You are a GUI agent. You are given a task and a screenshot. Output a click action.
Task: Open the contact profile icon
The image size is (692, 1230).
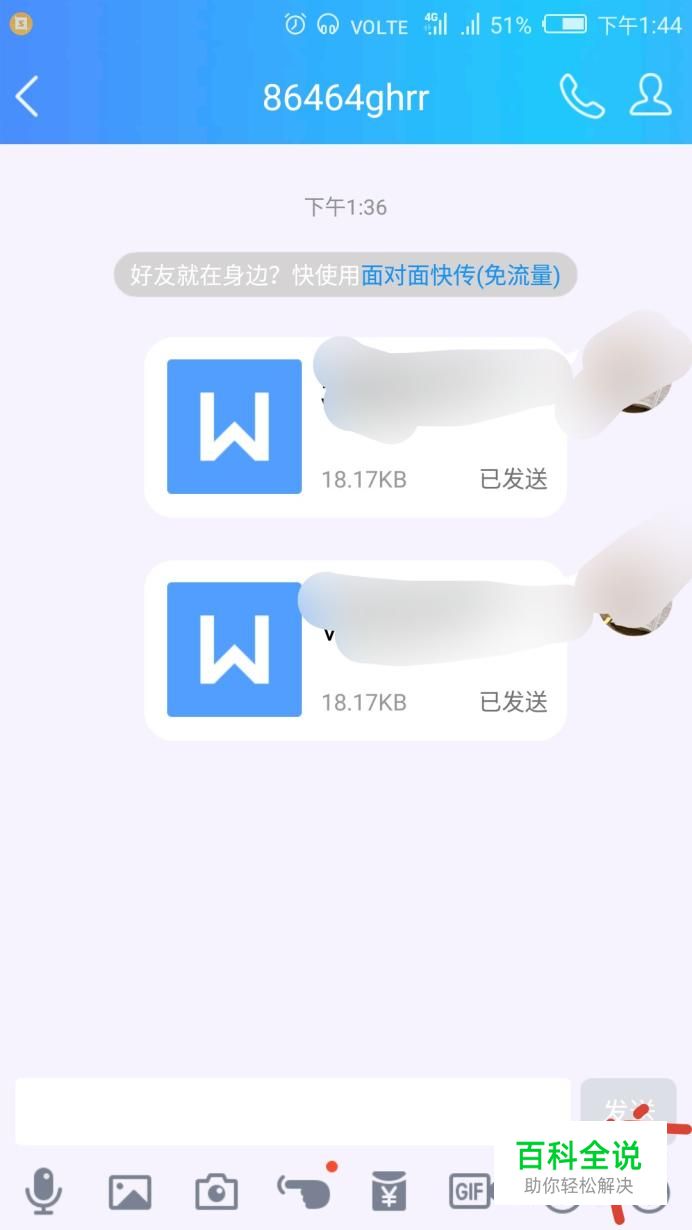(x=650, y=96)
